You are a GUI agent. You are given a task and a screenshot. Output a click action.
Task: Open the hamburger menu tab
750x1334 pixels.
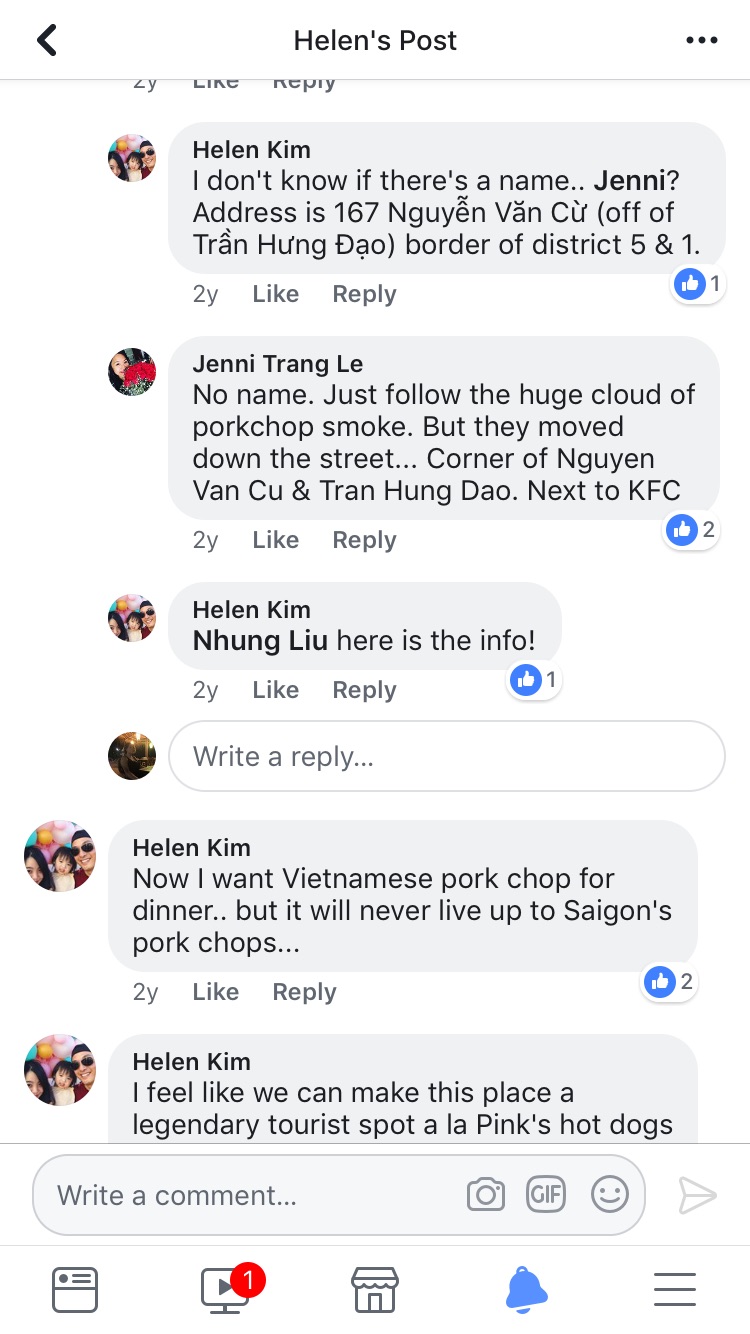coord(675,1290)
